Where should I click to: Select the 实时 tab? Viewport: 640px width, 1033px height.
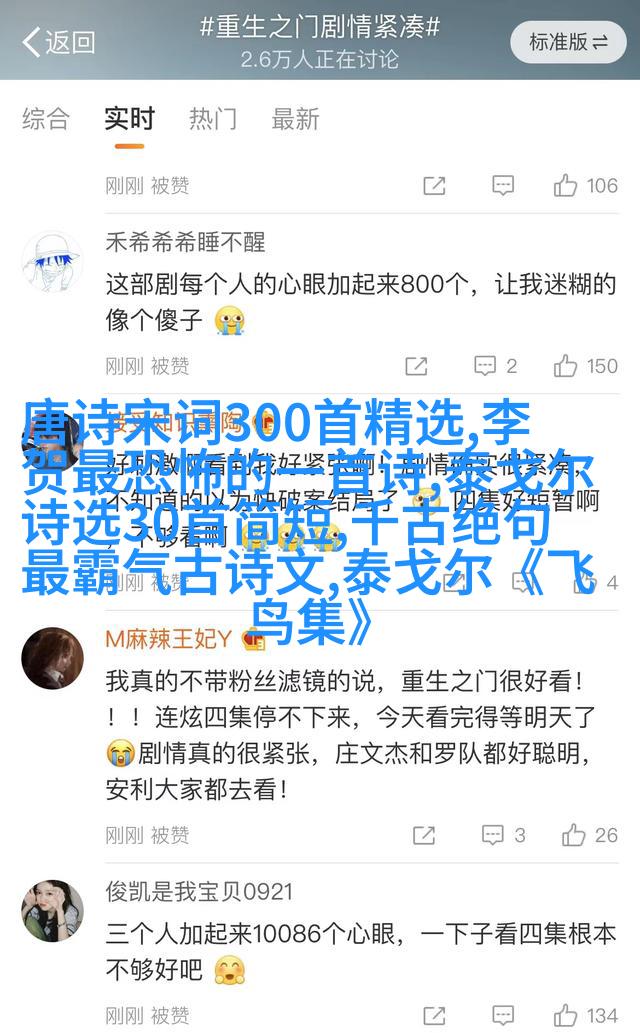pos(129,119)
